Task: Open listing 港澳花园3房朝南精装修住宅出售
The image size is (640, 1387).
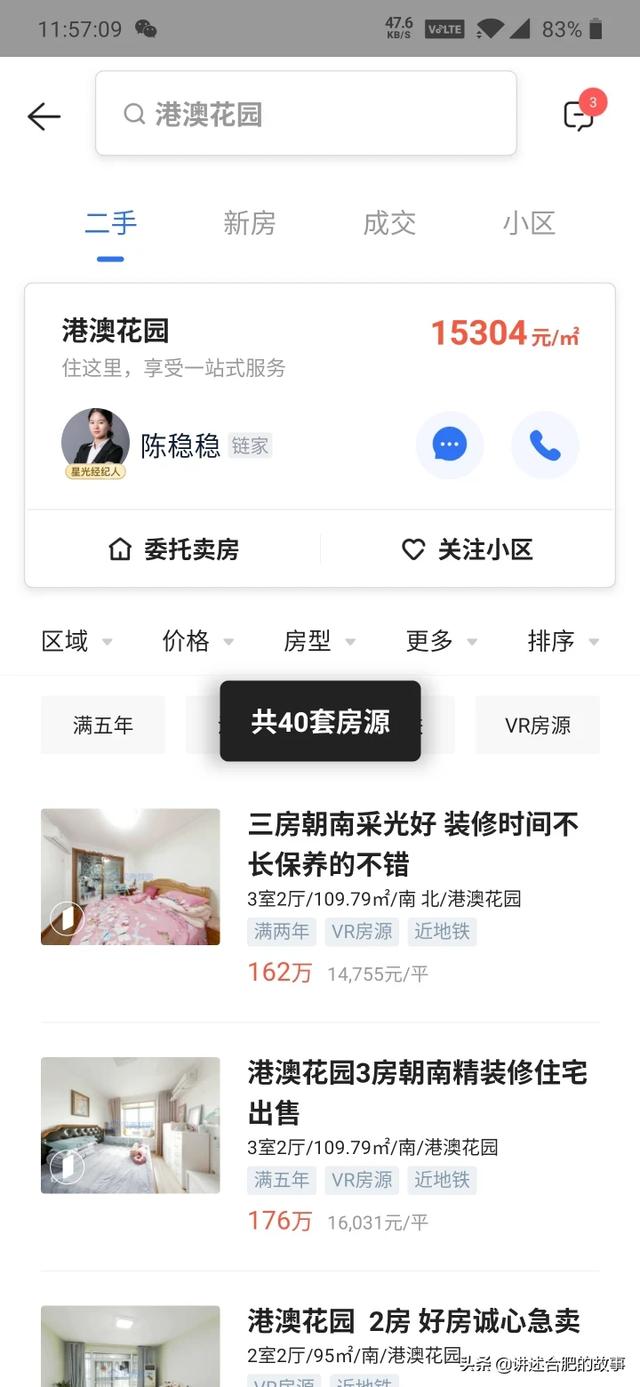Action: pyautogui.click(x=417, y=1093)
